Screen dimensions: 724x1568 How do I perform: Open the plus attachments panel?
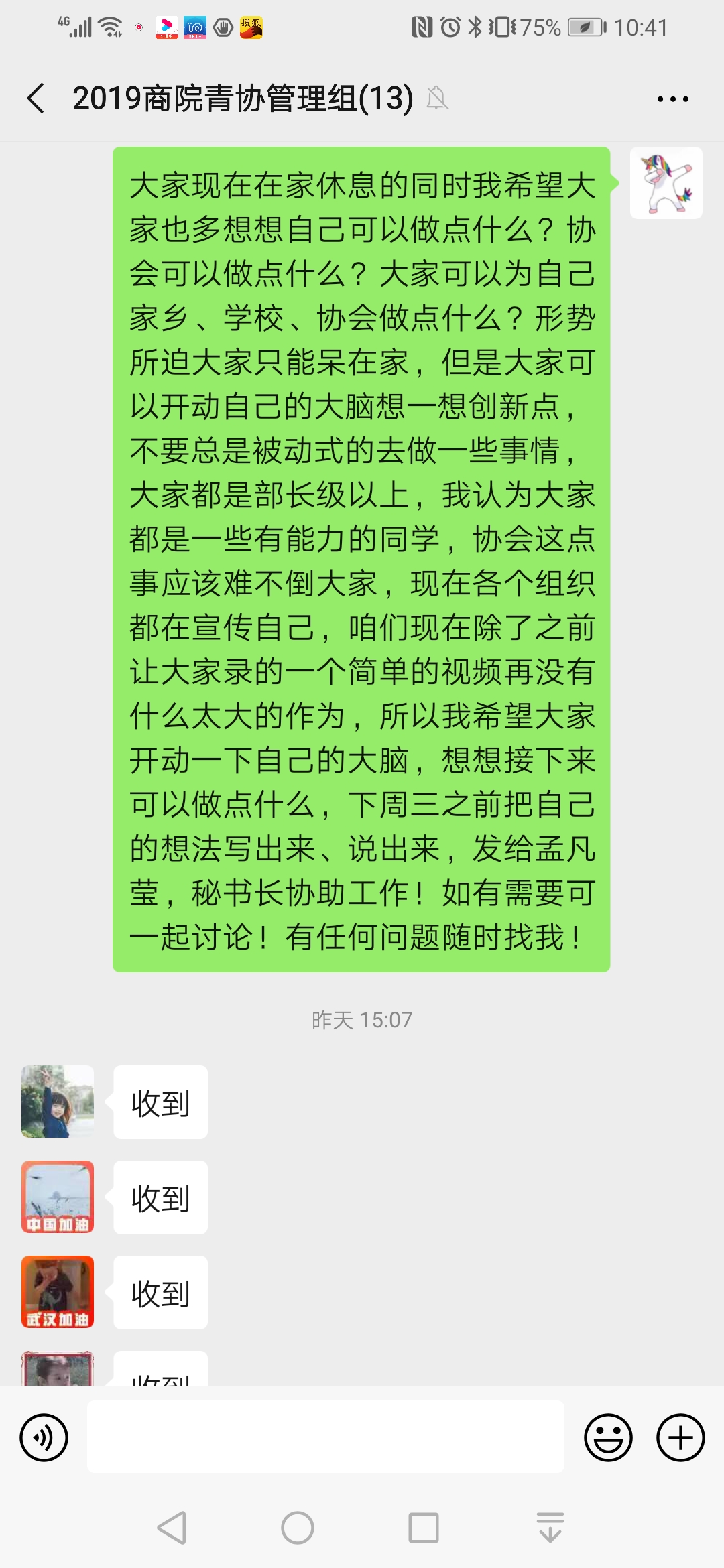(680, 1437)
